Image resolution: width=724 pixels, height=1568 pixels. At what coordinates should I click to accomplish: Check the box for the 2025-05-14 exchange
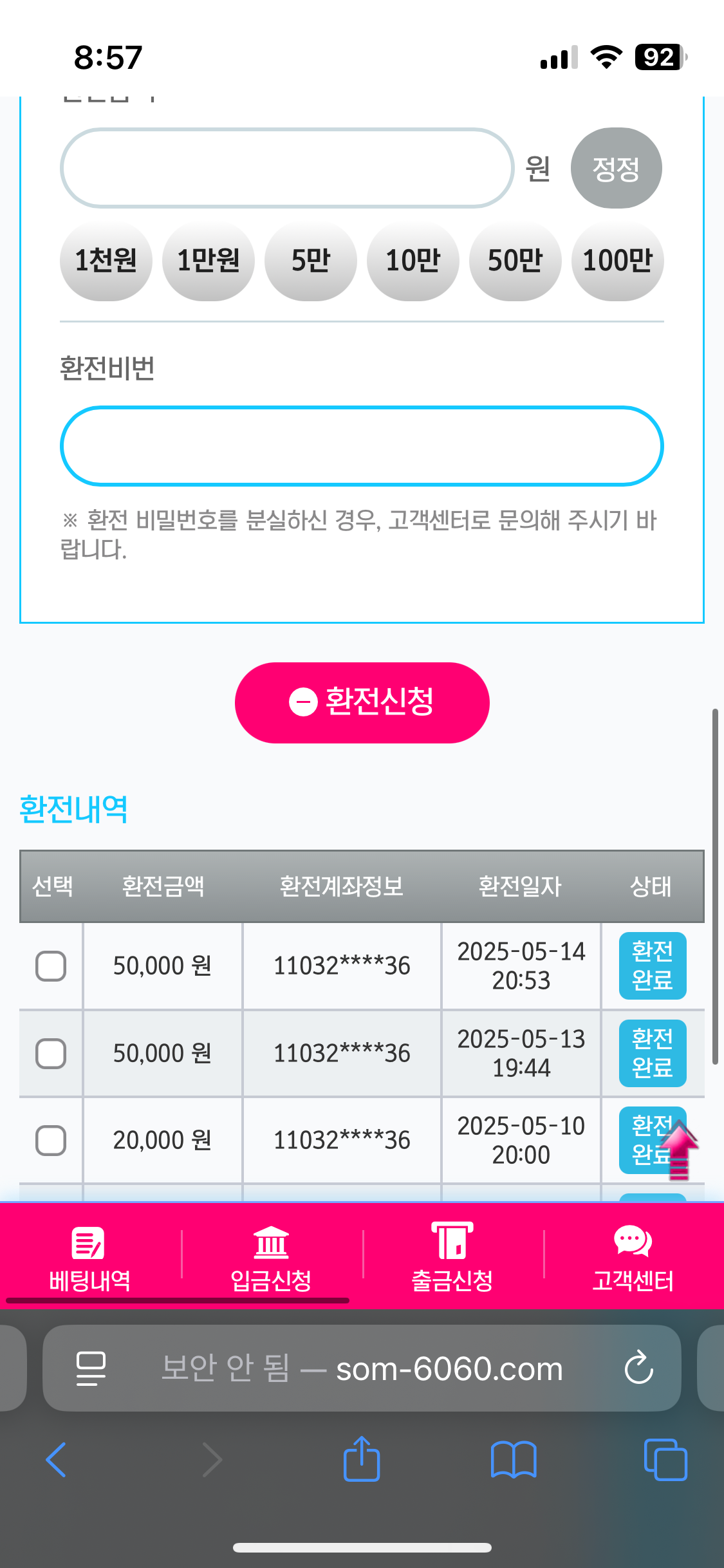tap(51, 966)
